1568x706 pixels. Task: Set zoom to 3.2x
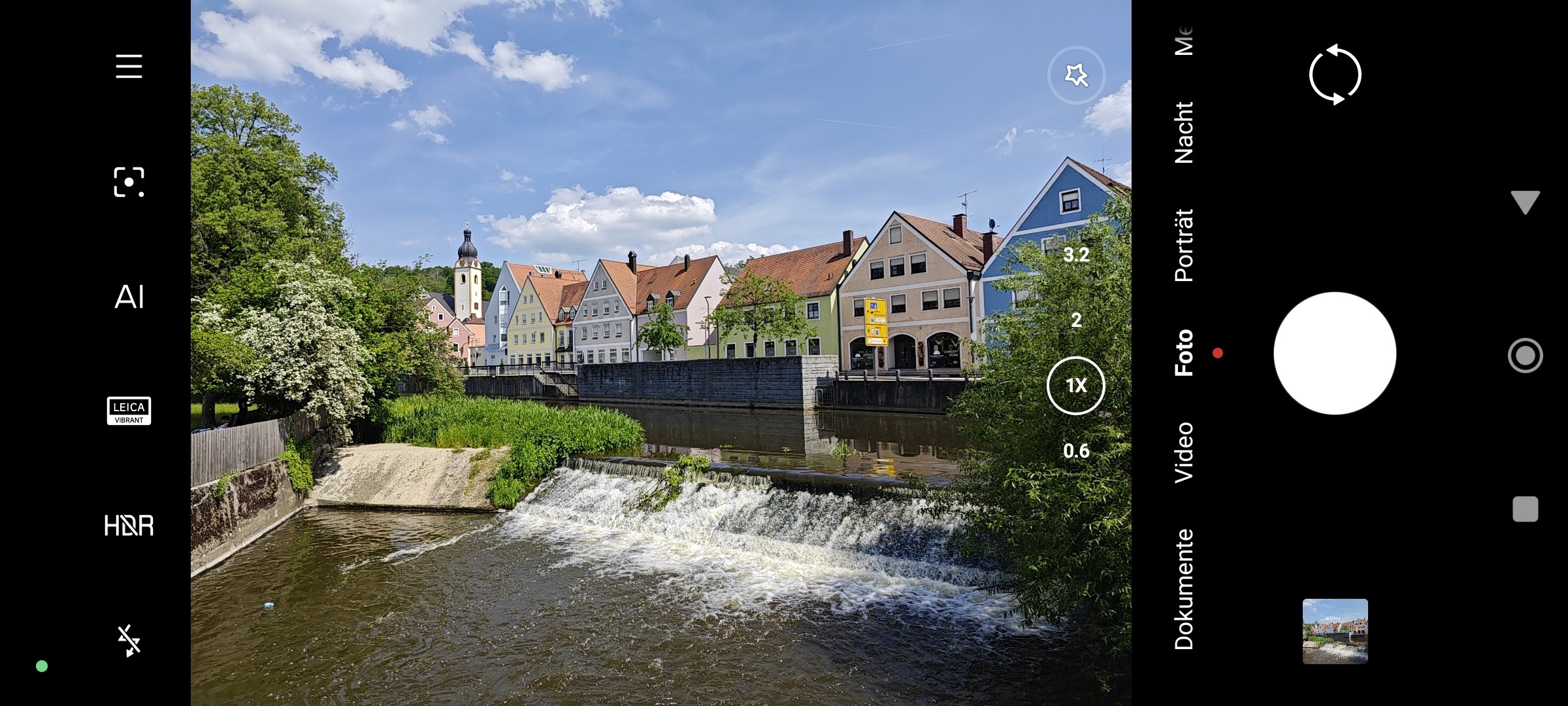pyautogui.click(x=1076, y=254)
